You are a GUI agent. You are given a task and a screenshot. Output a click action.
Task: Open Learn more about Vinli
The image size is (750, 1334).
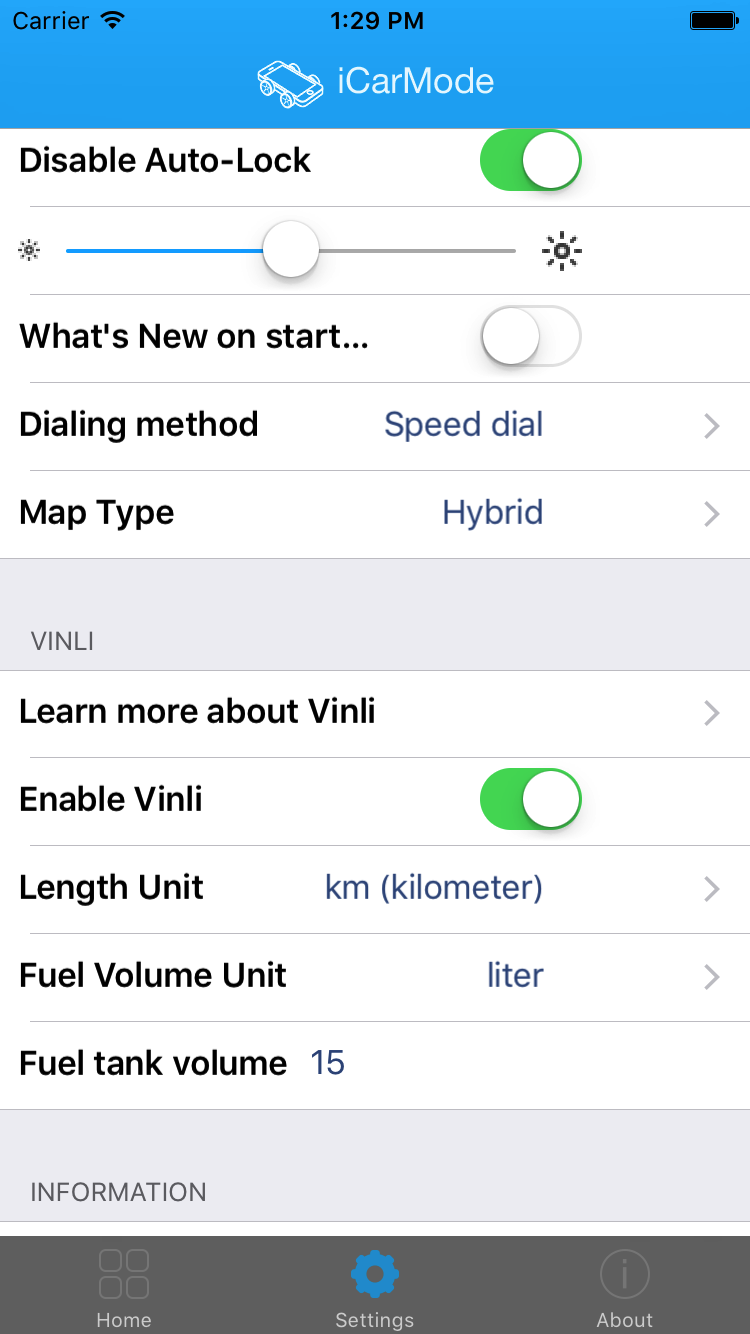coord(375,713)
